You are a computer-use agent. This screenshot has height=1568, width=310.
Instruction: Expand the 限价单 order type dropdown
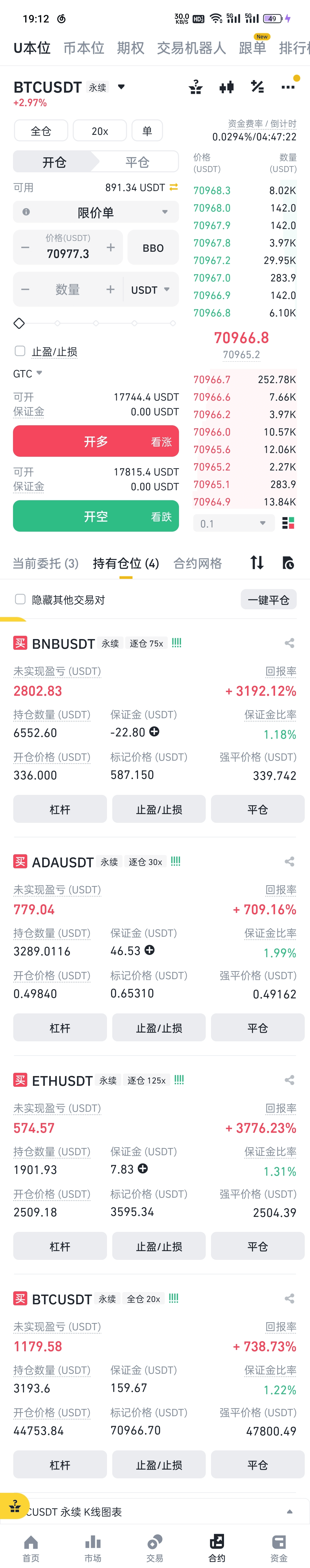click(x=95, y=213)
